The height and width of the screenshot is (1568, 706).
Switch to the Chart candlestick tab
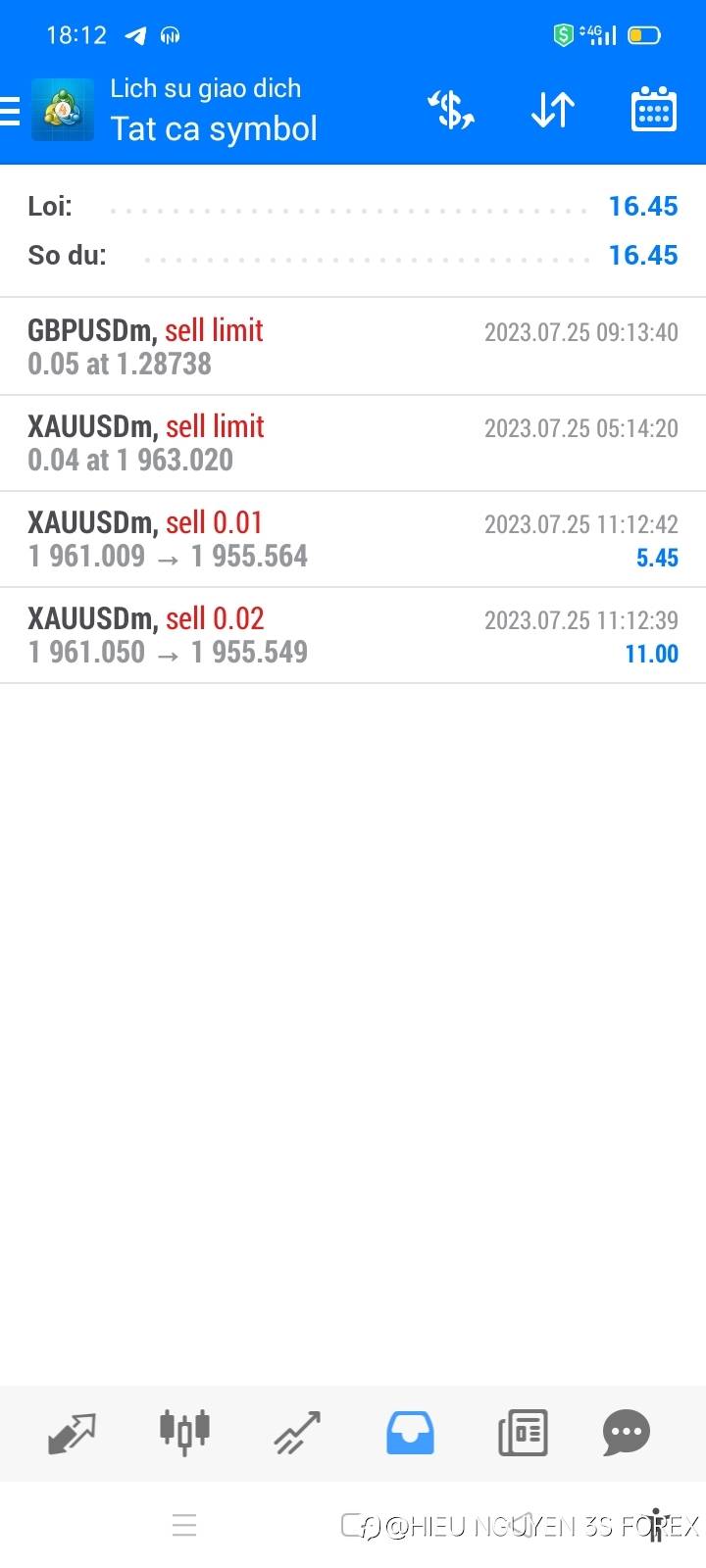(185, 1432)
